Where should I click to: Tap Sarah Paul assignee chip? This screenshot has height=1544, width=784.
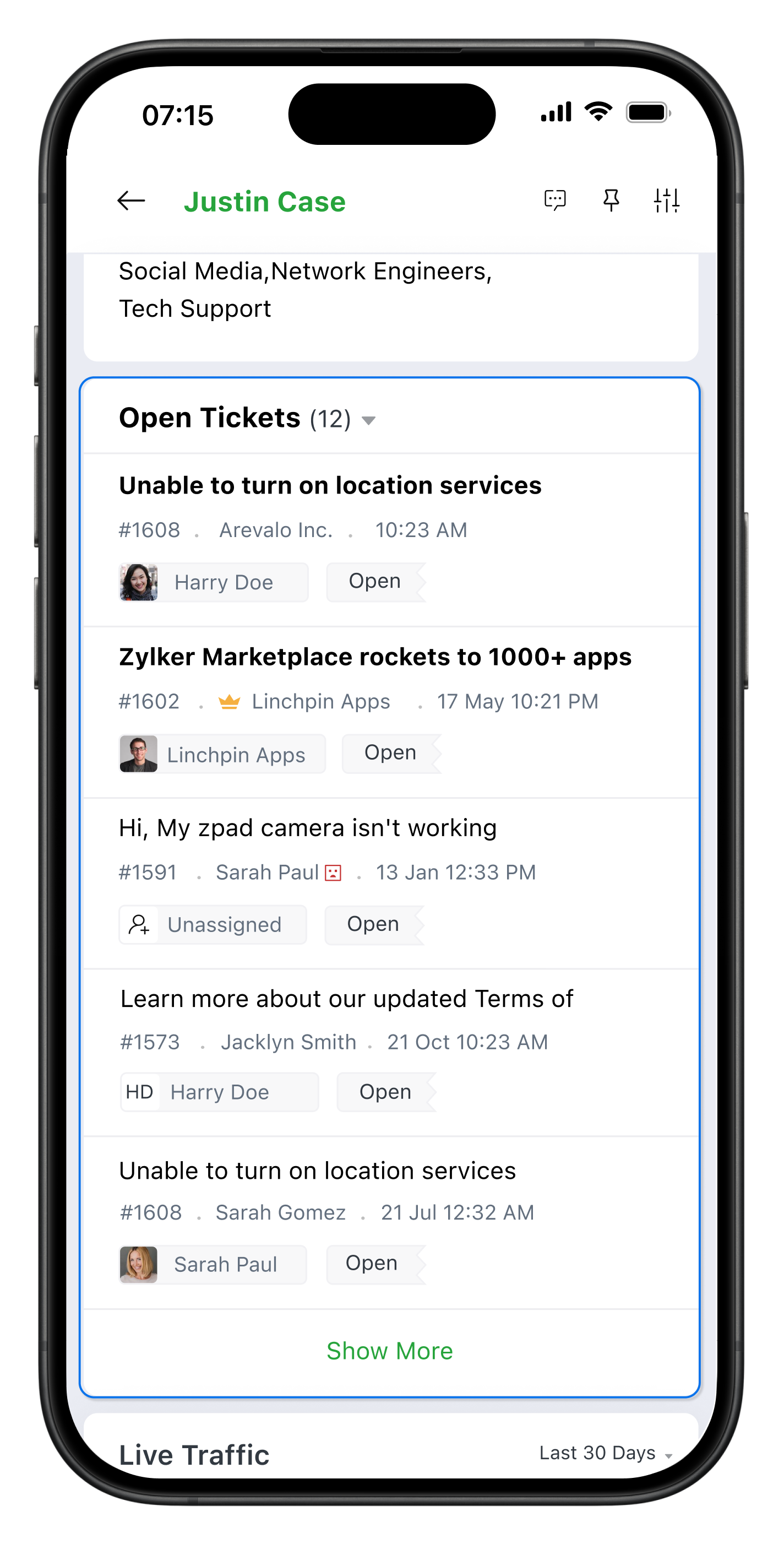(213, 1264)
